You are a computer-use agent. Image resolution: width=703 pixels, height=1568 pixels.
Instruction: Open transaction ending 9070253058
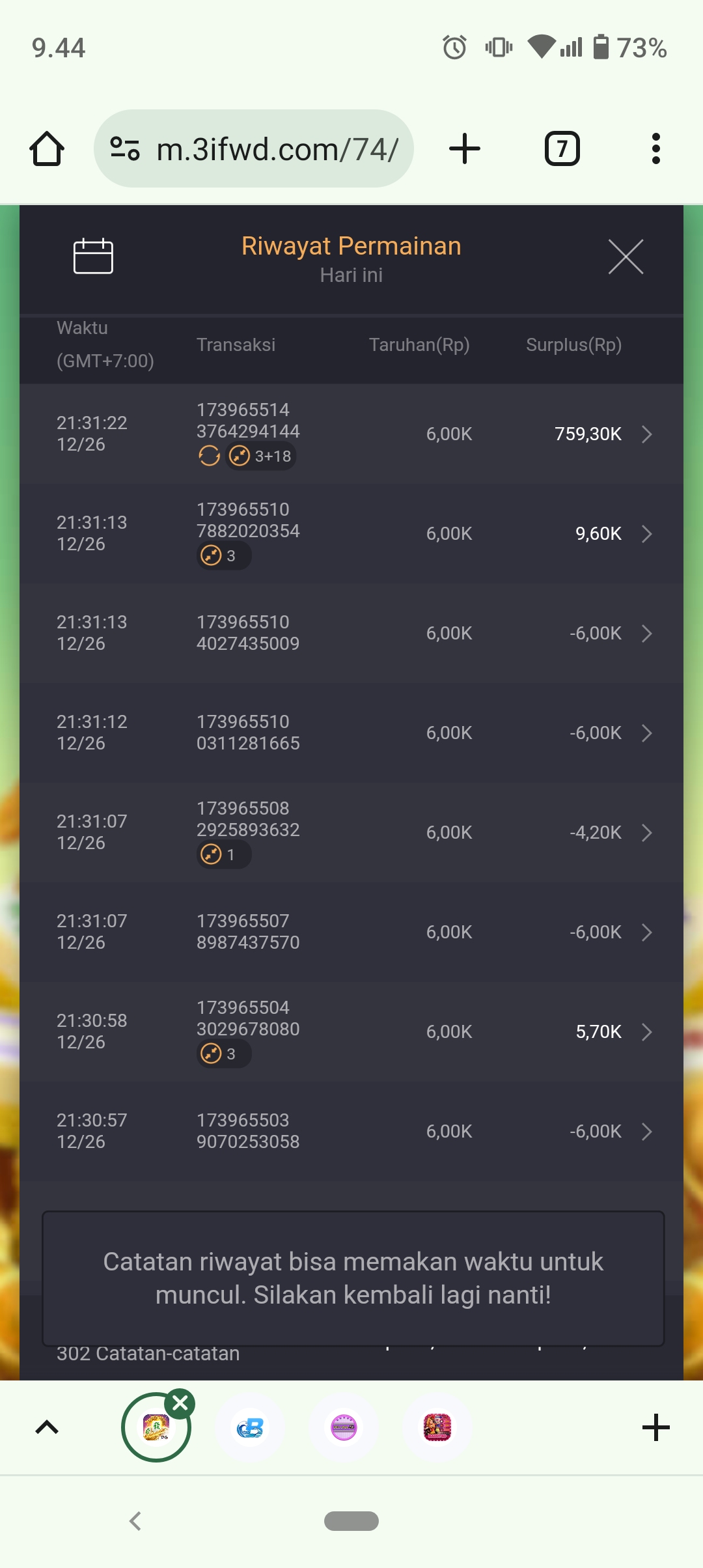coord(646,1132)
